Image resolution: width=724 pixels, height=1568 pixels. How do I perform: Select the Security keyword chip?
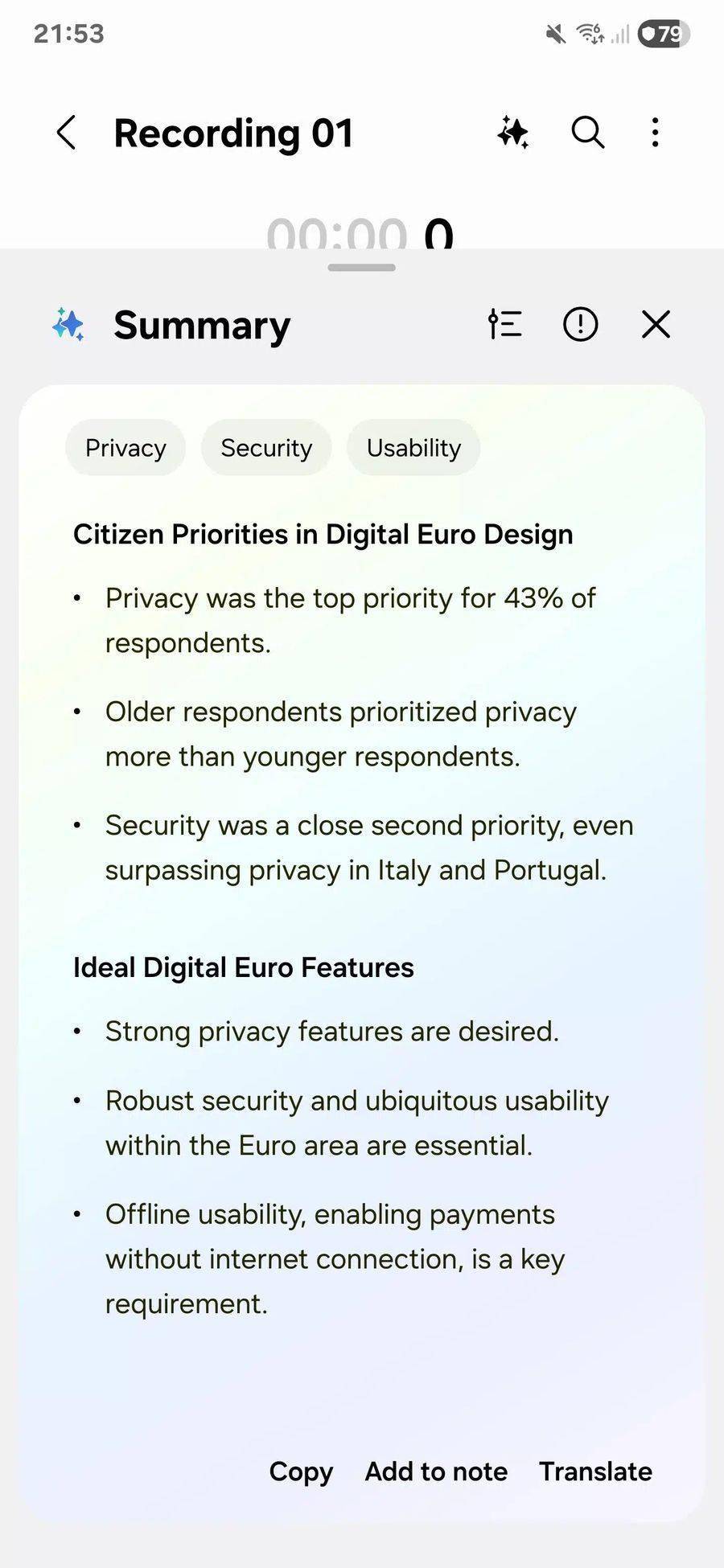click(266, 448)
